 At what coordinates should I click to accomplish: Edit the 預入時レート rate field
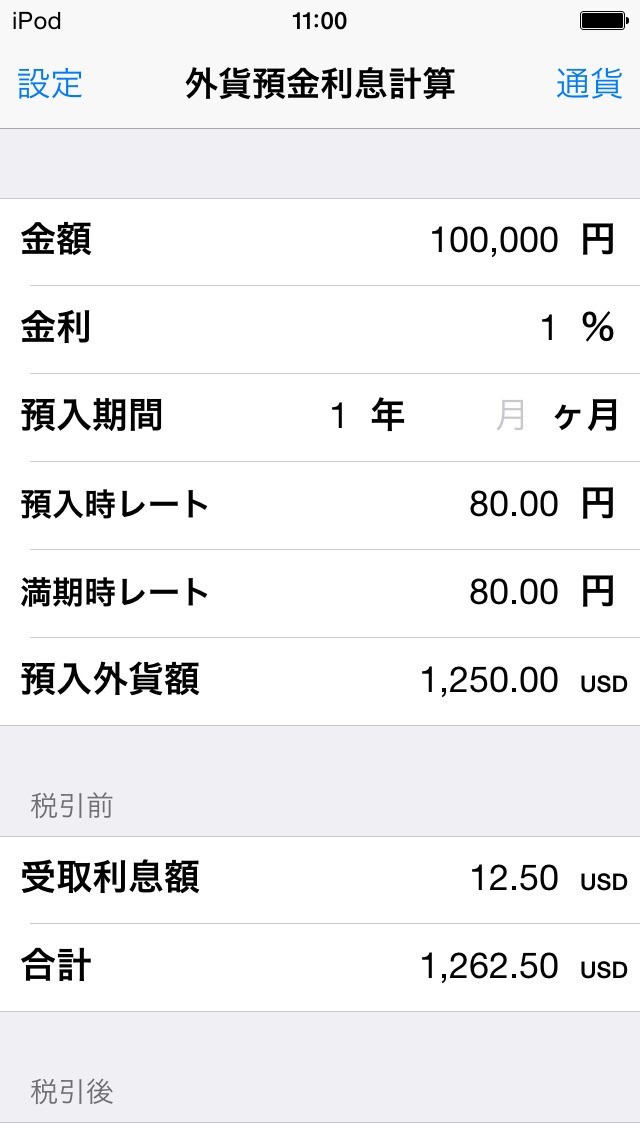(x=514, y=504)
